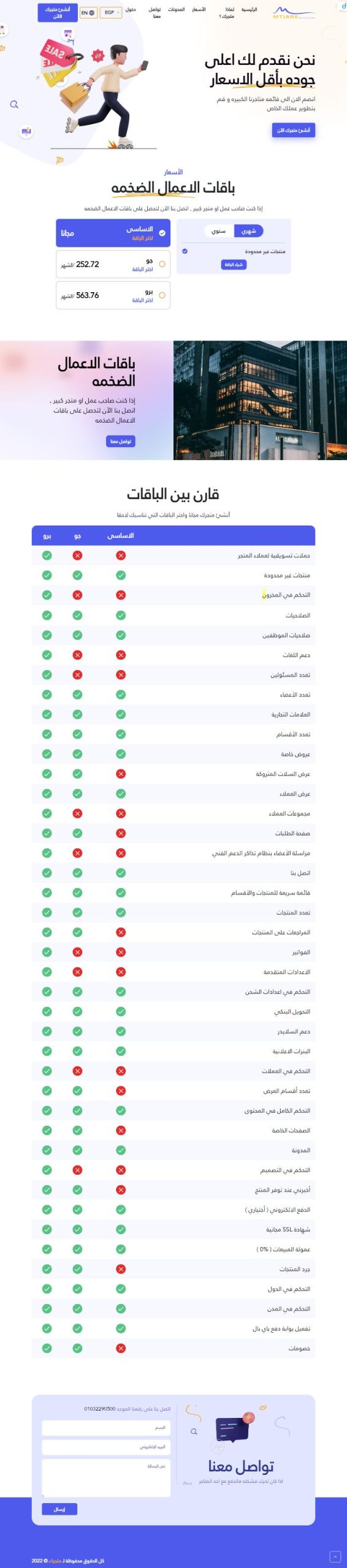Open the دخول login link

pos(131,10)
